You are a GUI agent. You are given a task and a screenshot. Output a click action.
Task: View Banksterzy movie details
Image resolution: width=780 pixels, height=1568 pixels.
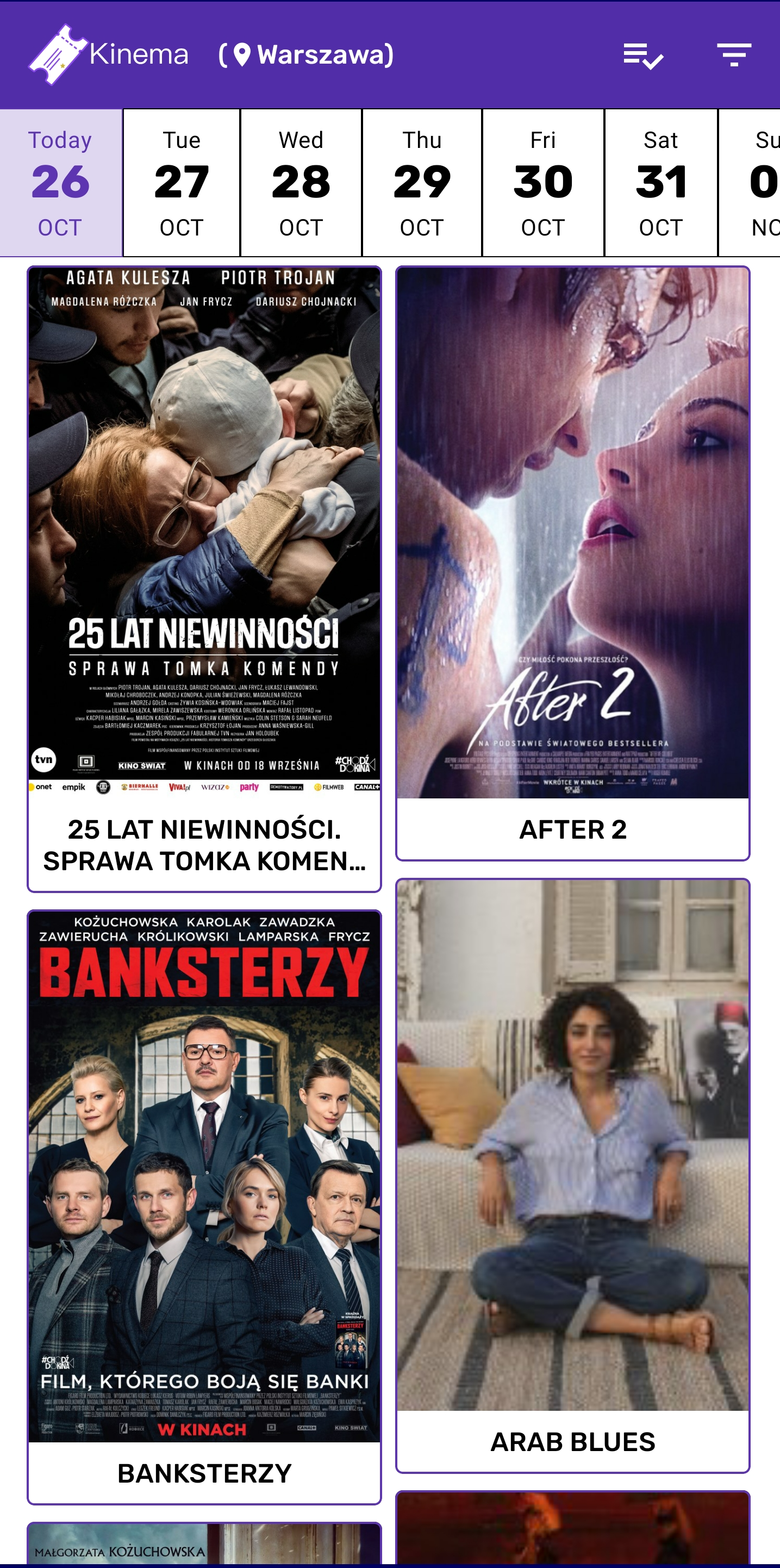204,1206
